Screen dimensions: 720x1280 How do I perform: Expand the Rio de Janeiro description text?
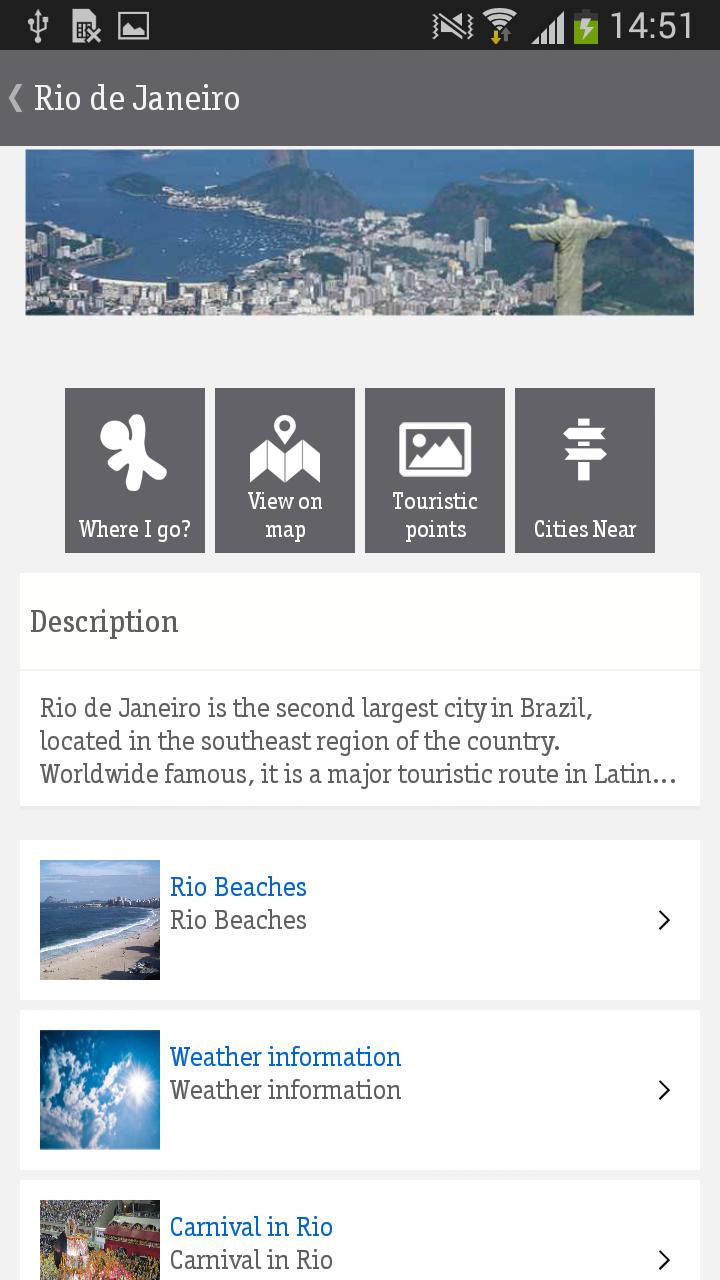pos(359,740)
